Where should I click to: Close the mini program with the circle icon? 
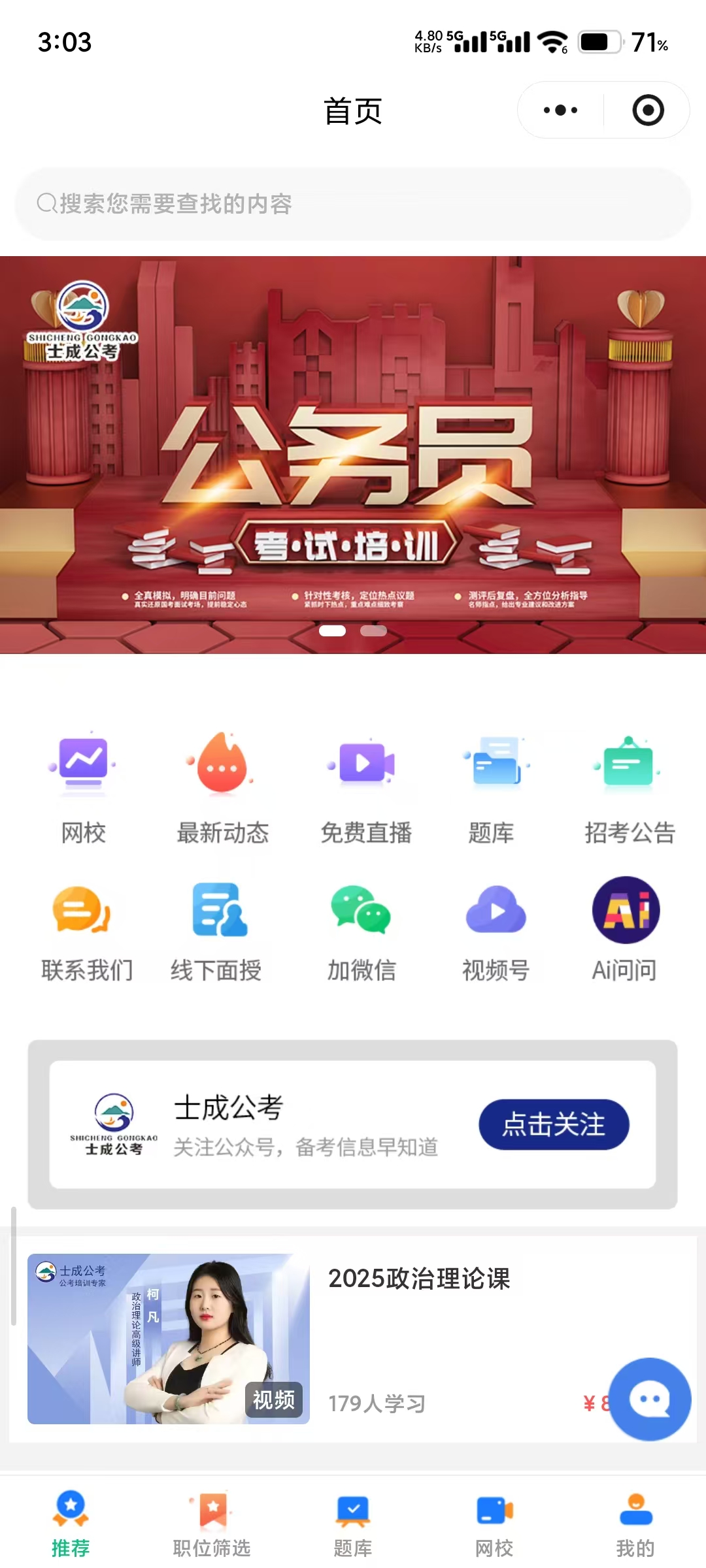648,110
